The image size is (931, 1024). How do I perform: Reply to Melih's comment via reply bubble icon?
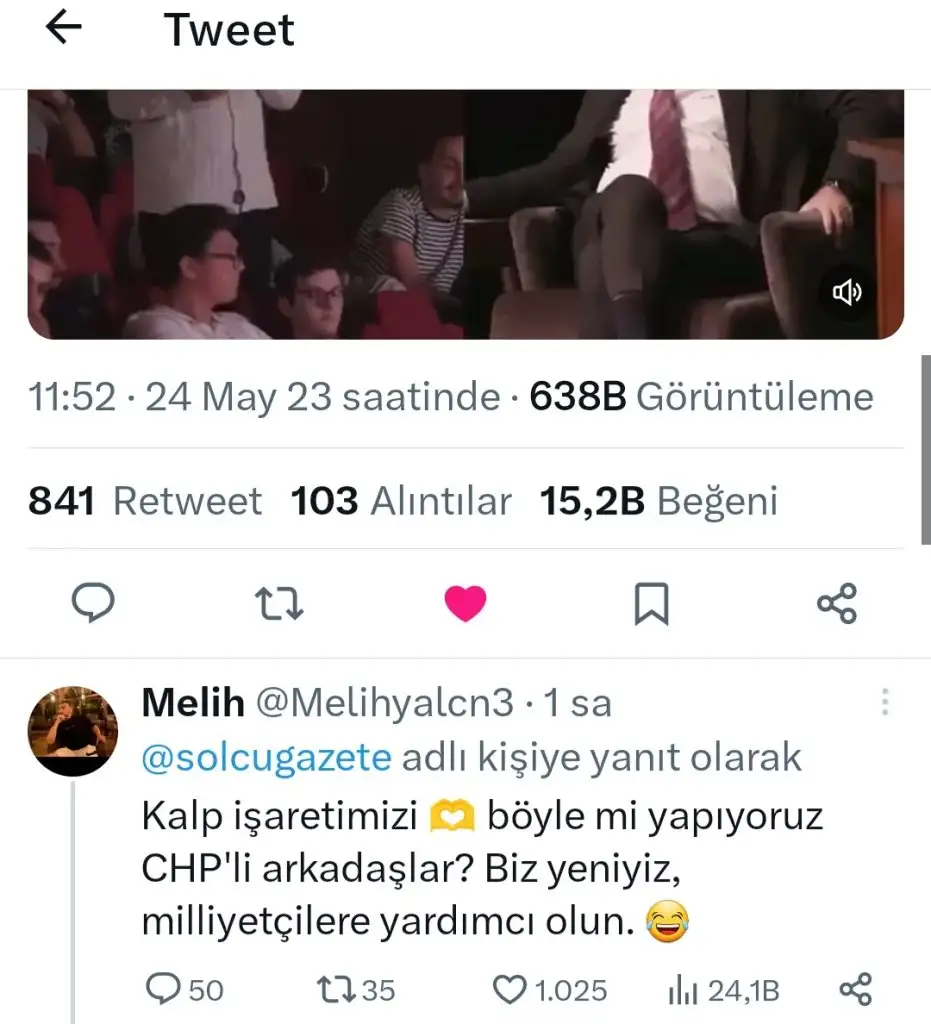(163, 990)
